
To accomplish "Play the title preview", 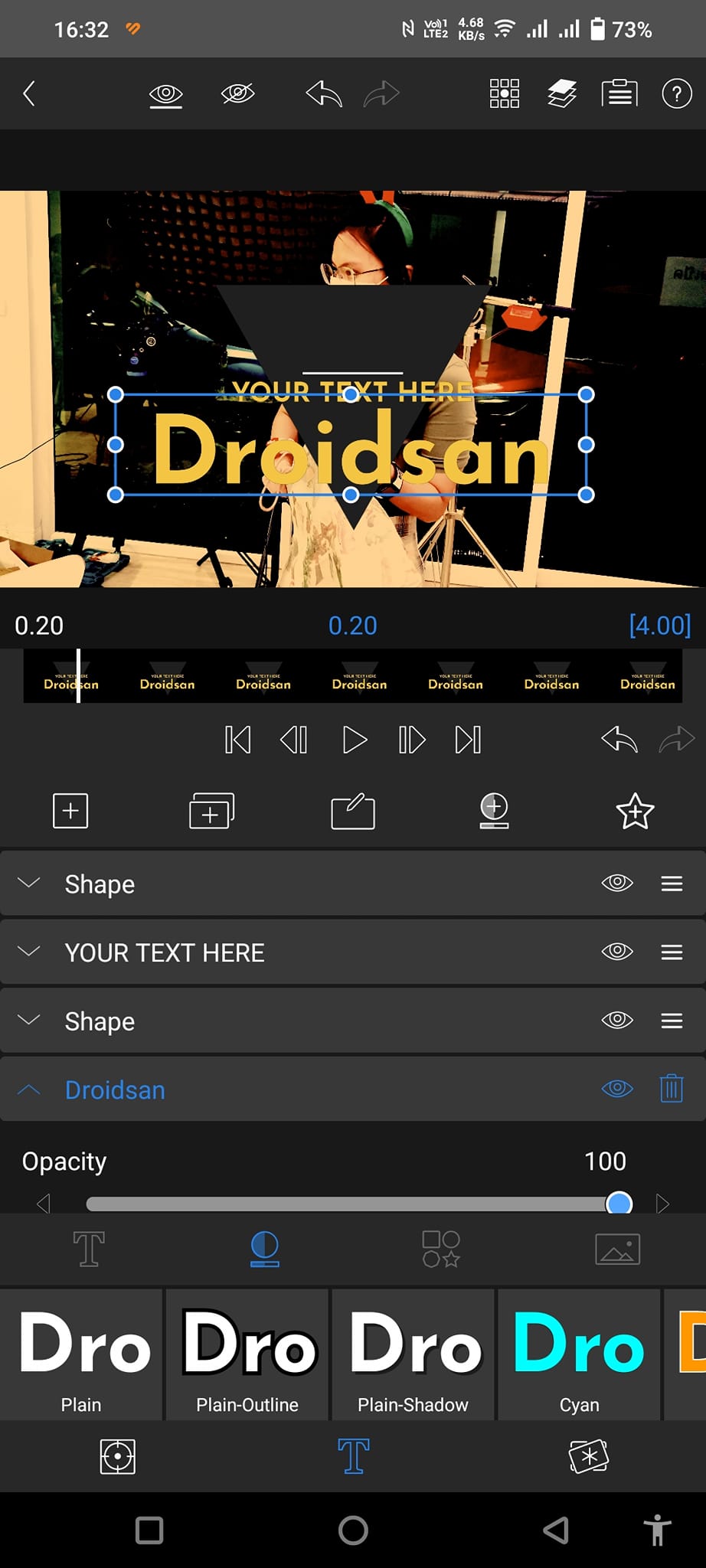I will (354, 740).
